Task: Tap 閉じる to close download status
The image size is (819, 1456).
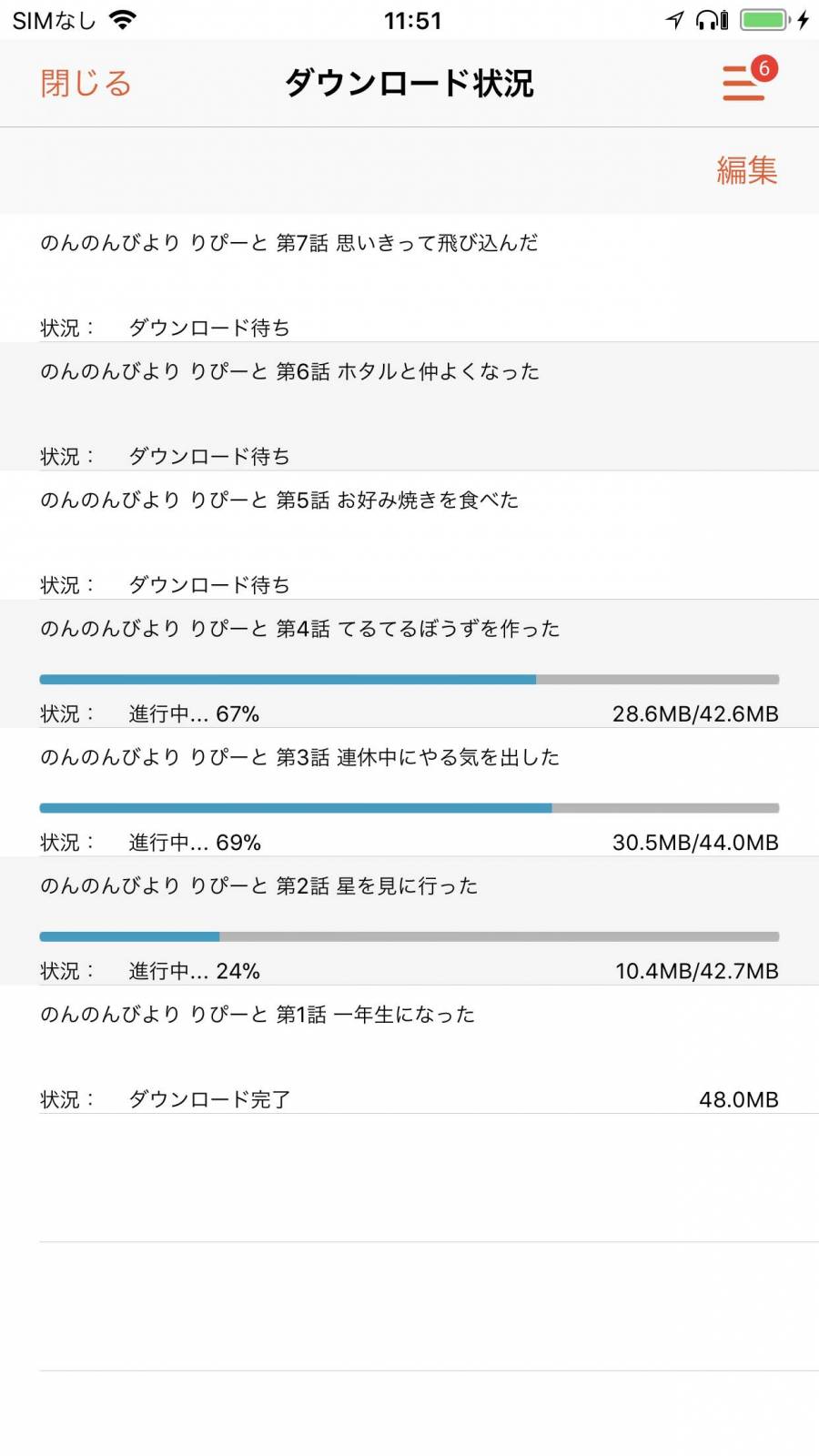Action: point(86,84)
